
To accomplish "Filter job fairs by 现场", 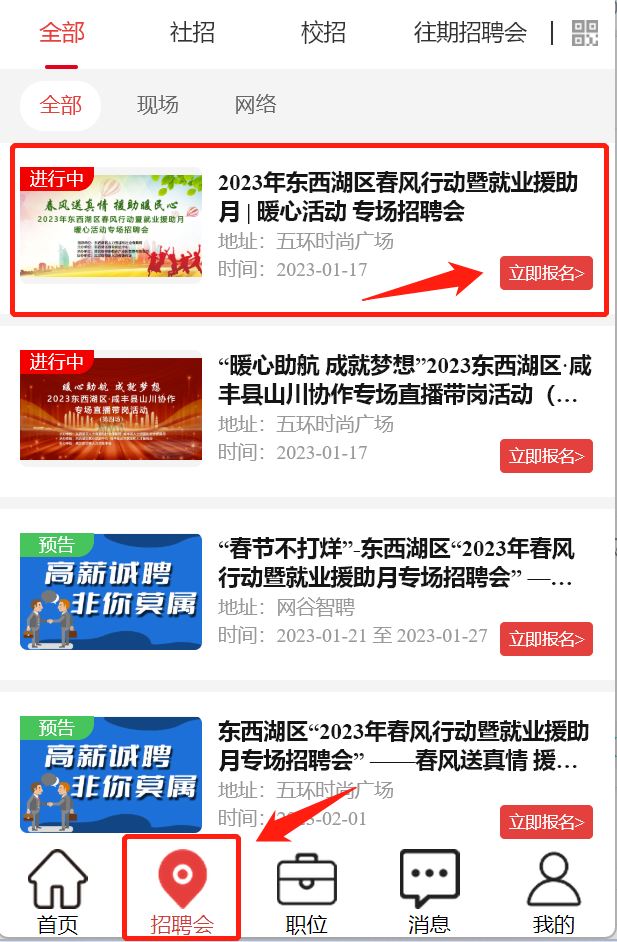I will point(158,105).
